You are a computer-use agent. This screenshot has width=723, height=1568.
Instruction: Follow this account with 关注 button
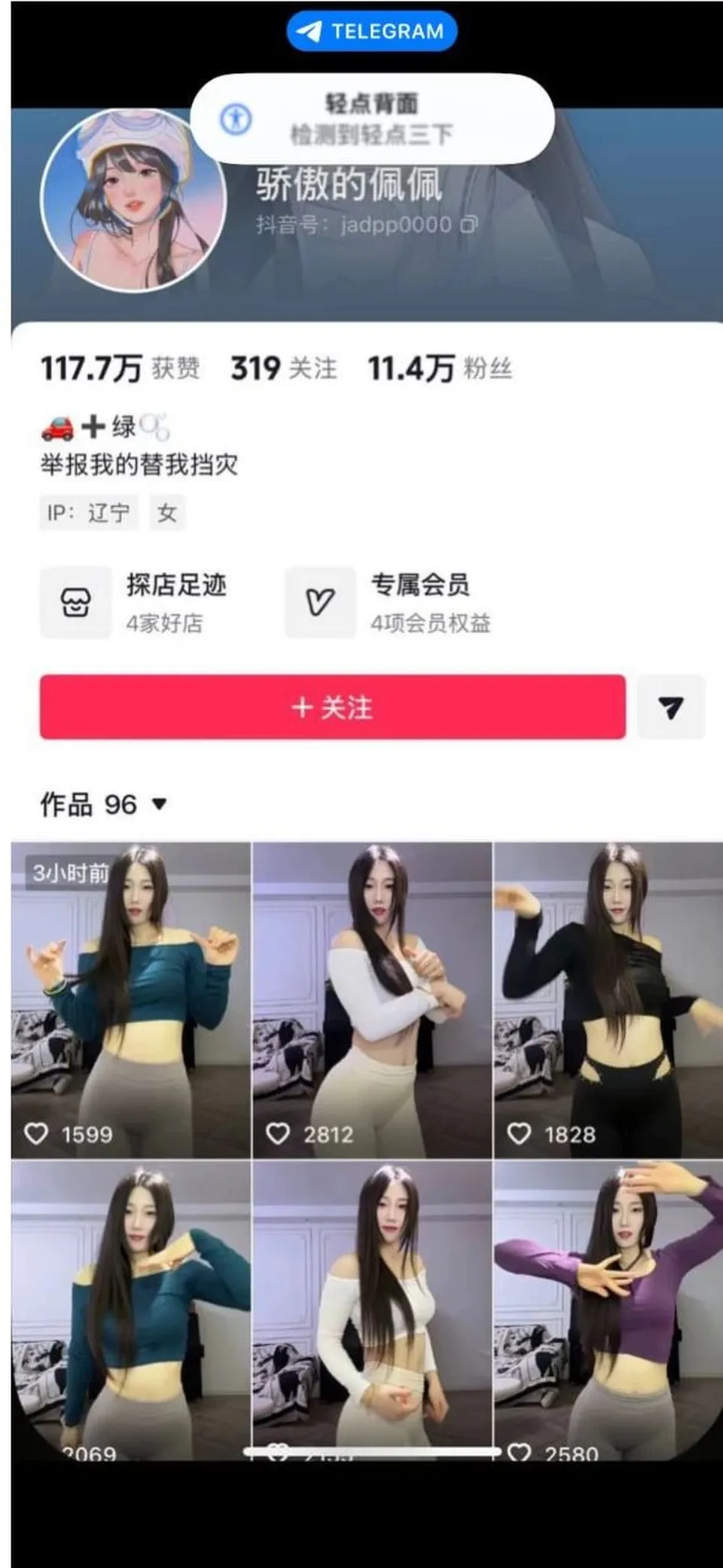[332, 707]
